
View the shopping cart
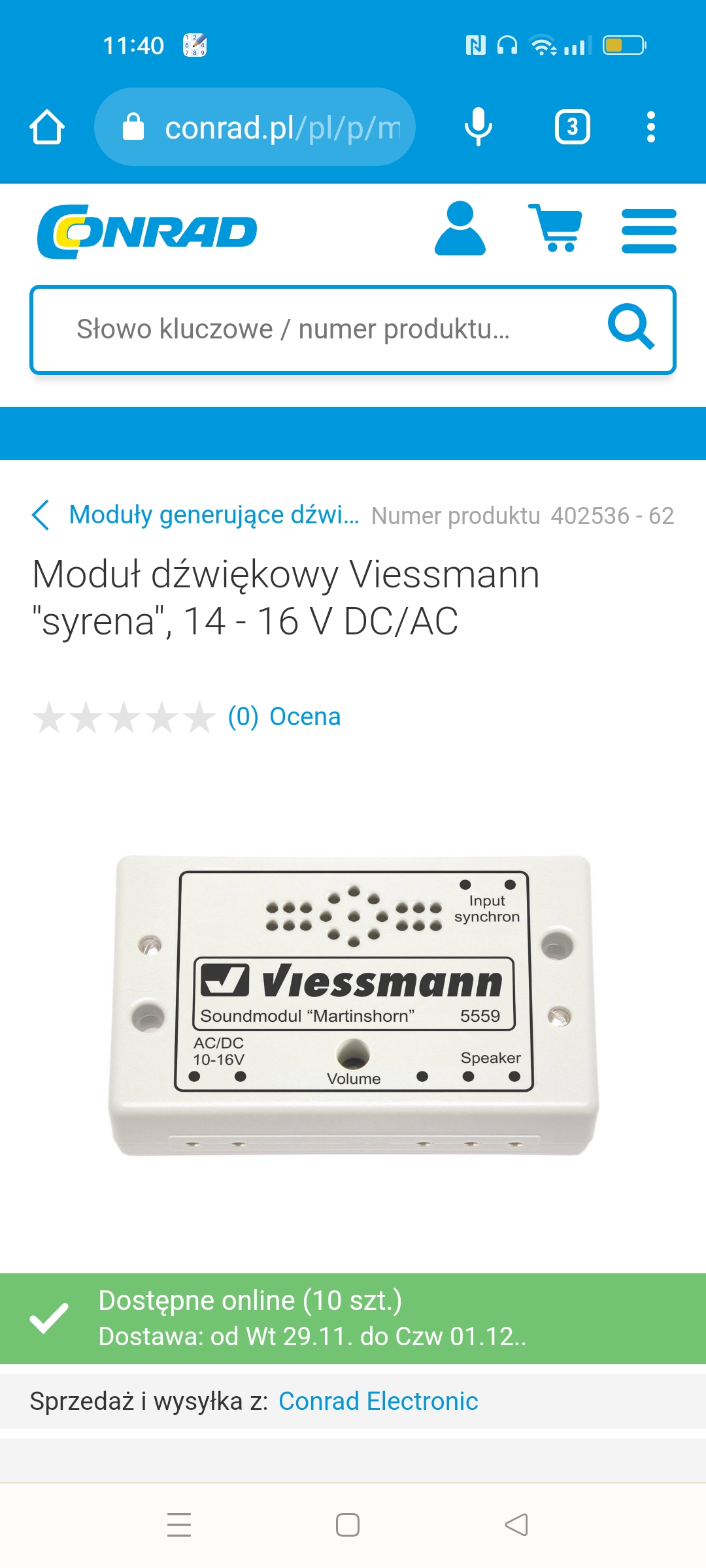click(556, 229)
